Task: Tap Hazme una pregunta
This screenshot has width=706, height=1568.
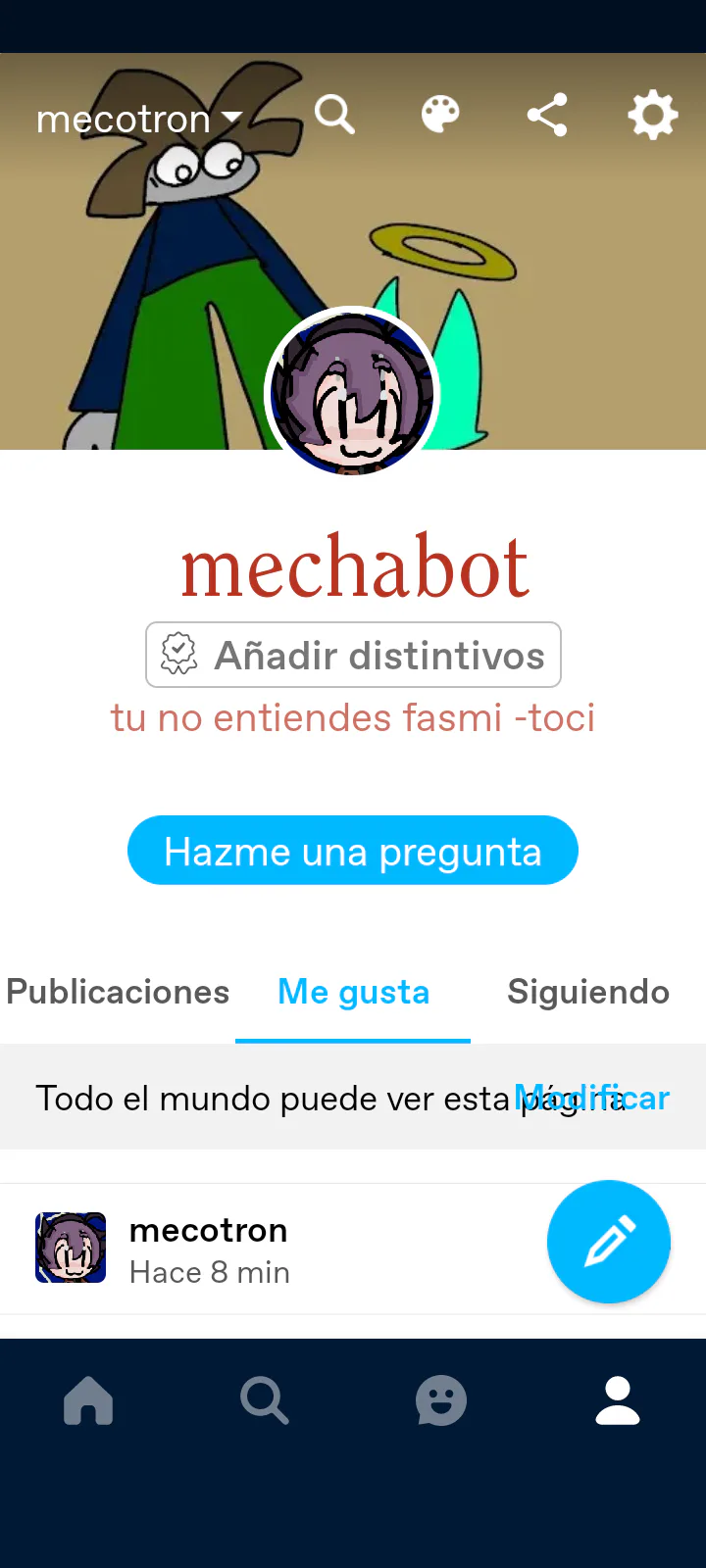Action: 353,851
